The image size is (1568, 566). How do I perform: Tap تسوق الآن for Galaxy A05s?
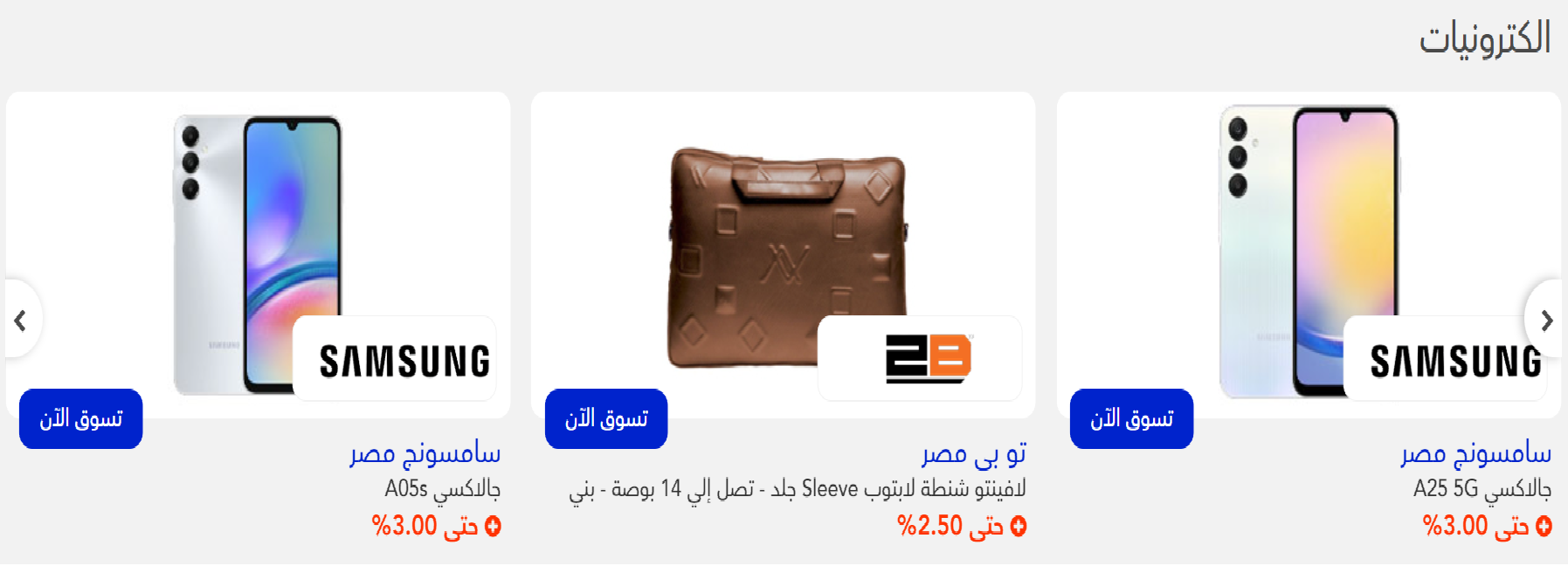[x=80, y=419]
